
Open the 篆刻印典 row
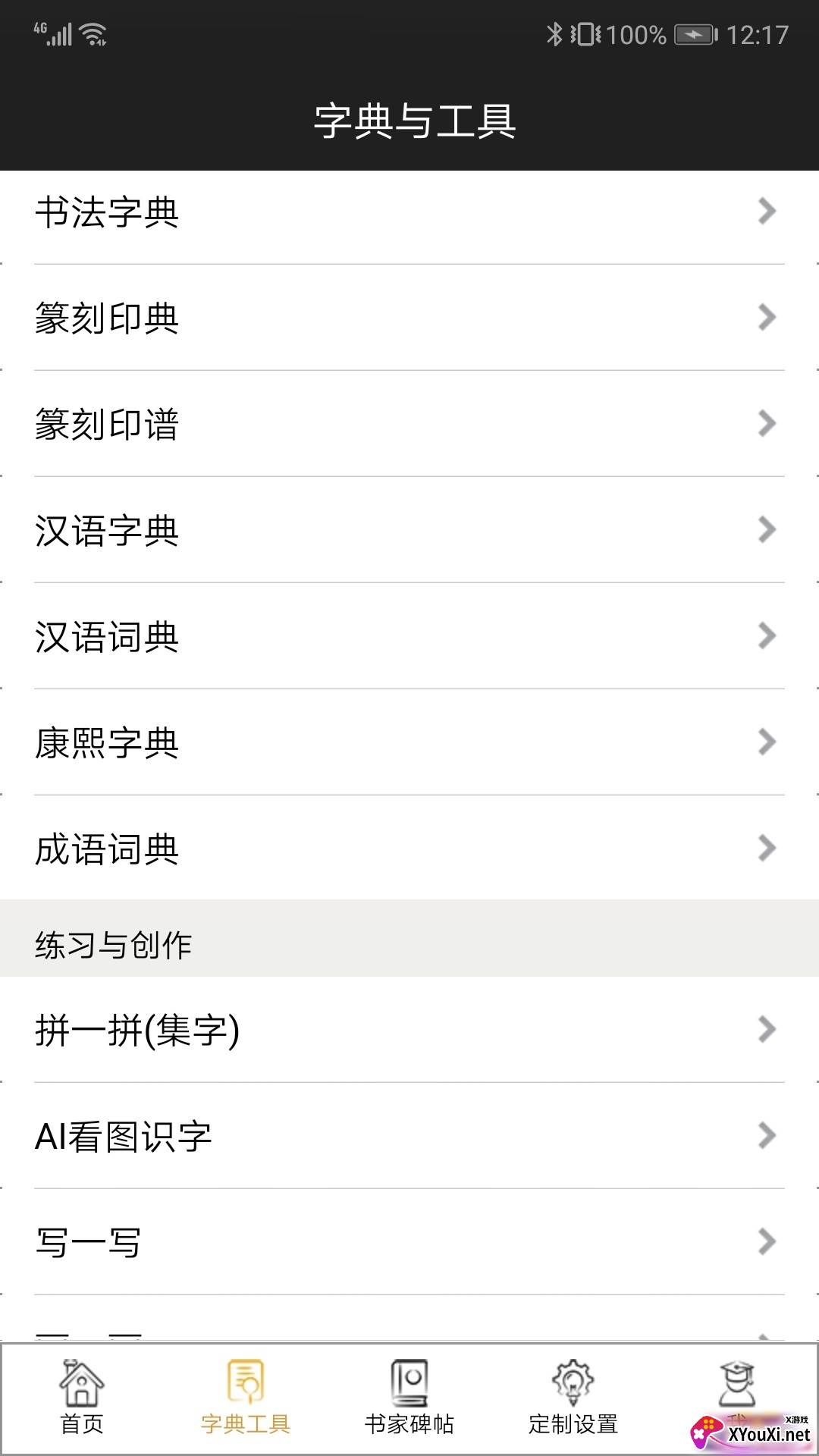[x=409, y=318]
